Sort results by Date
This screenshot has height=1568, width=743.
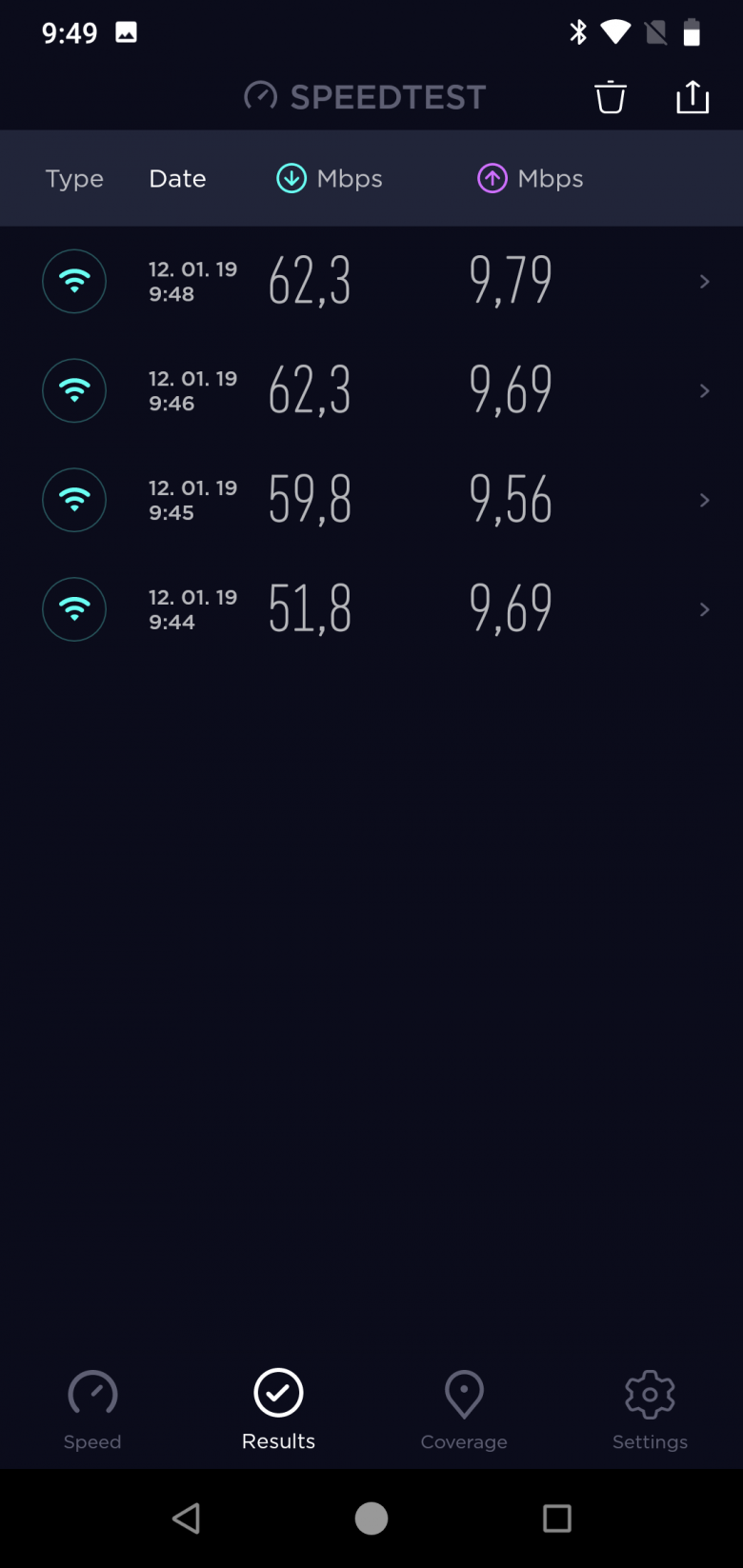(x=177, y=178)
